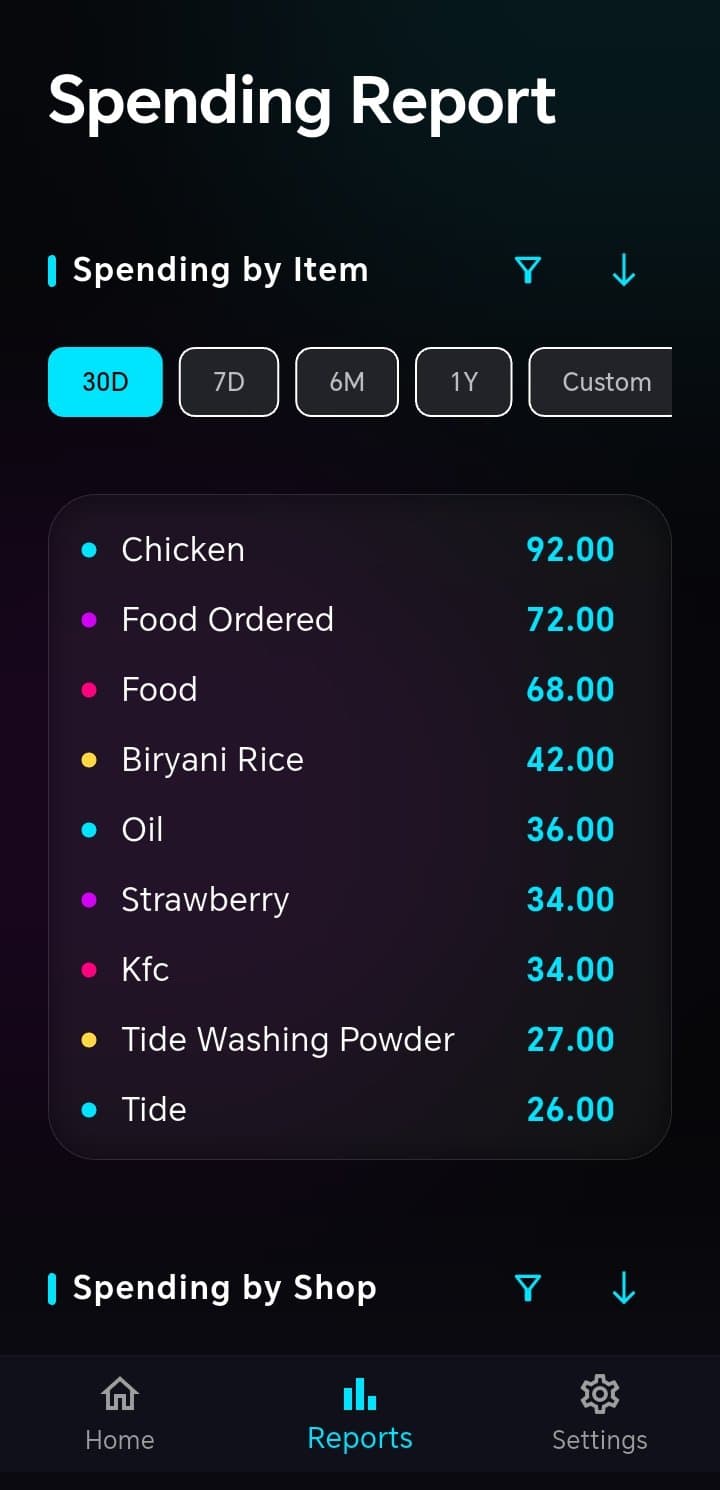Select the amount 92.00 for Chicken
720x1490 pixels.
click(x=570, y=548)
